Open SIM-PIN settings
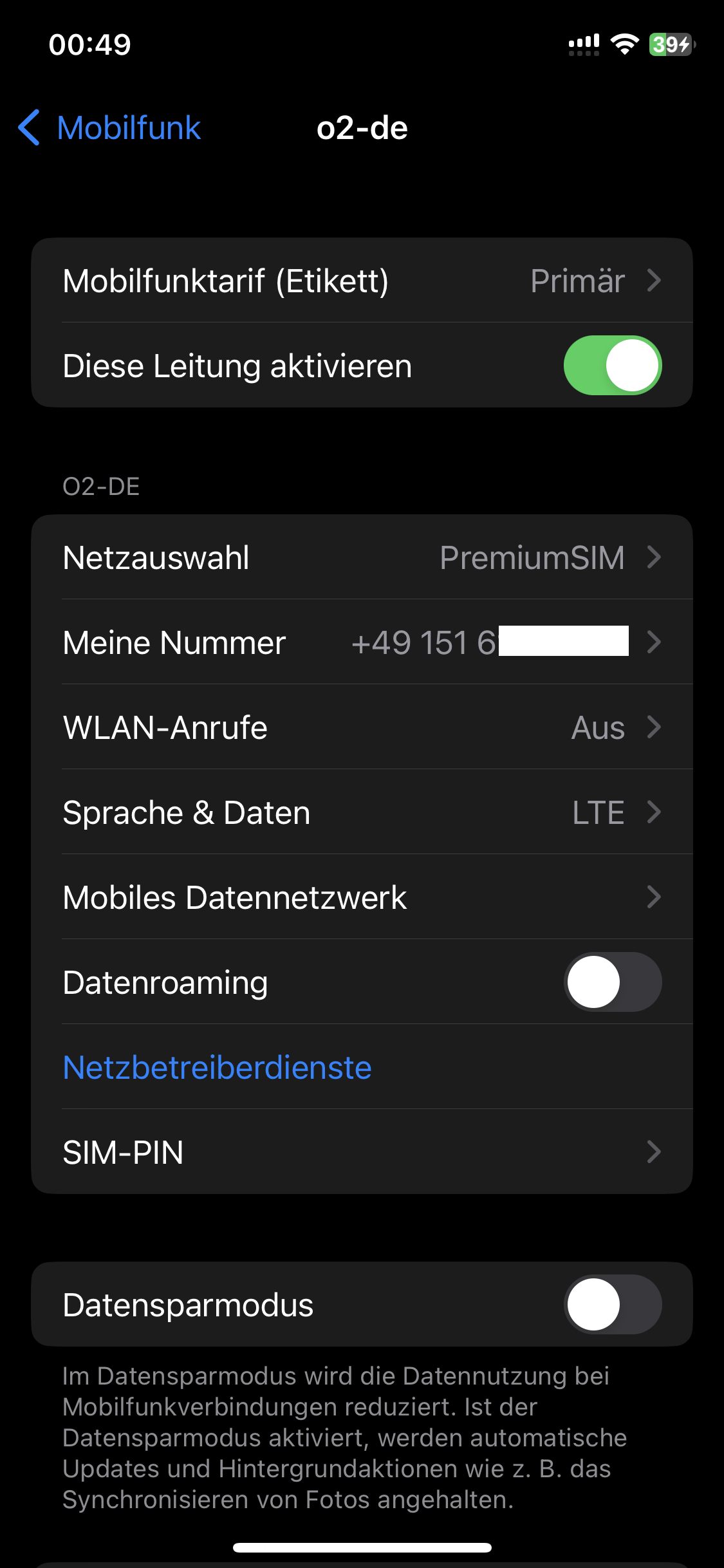The height and width of the screenshot is (1568, 724). [x=362, y=1152]
